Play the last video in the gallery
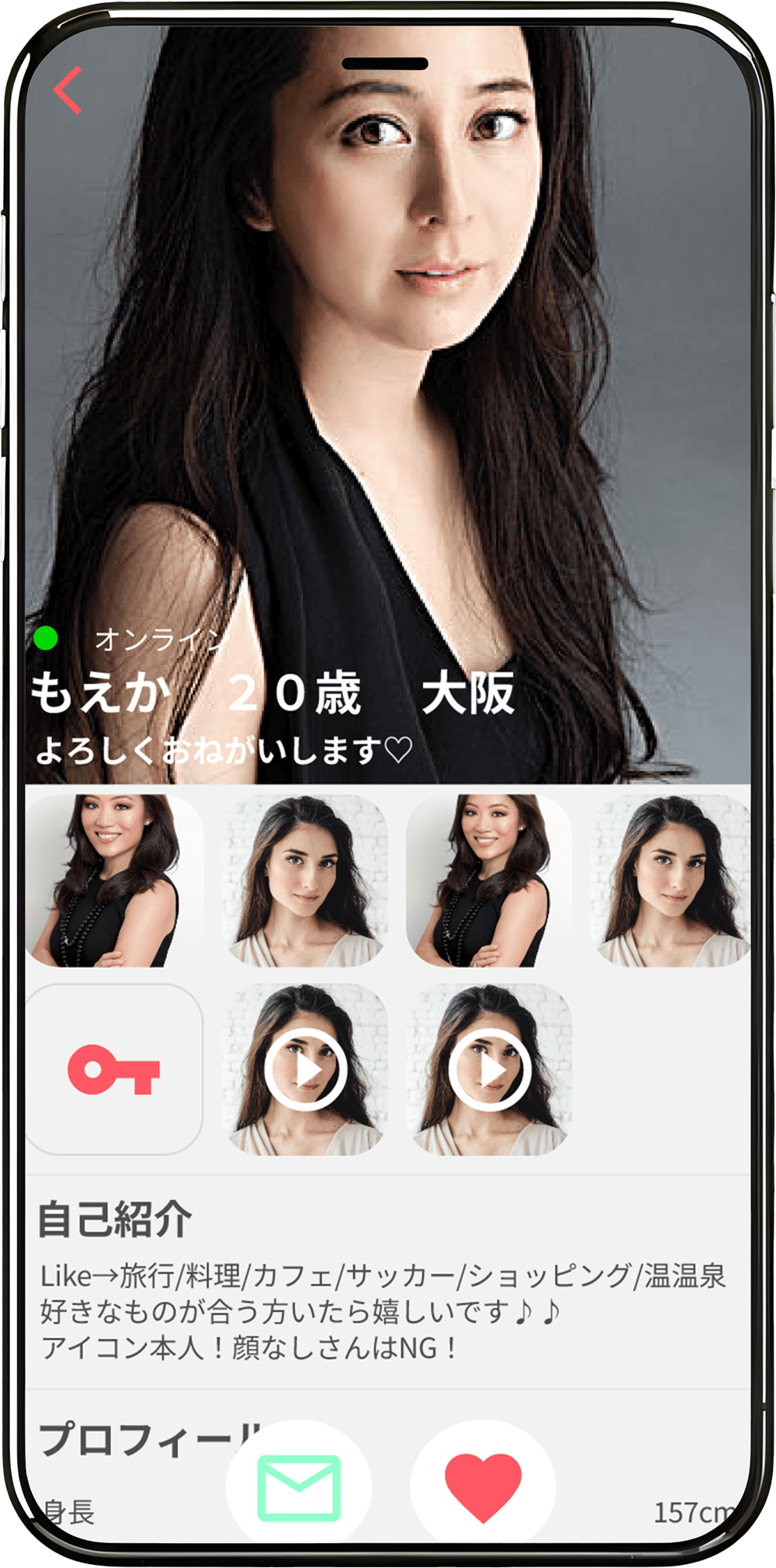 tap(489, 1070)
